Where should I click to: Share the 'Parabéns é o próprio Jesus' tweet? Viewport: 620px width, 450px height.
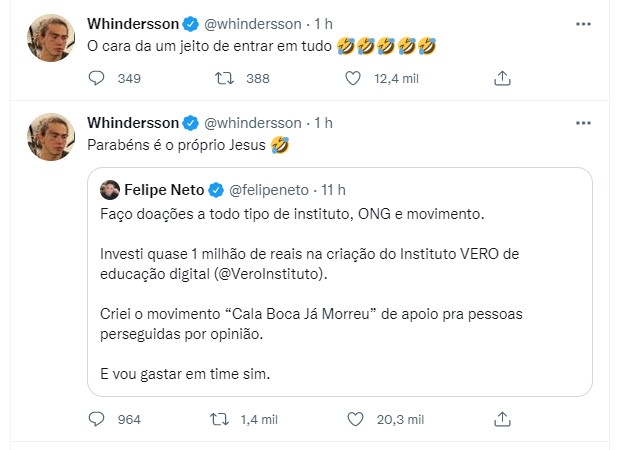pos(502,420)
